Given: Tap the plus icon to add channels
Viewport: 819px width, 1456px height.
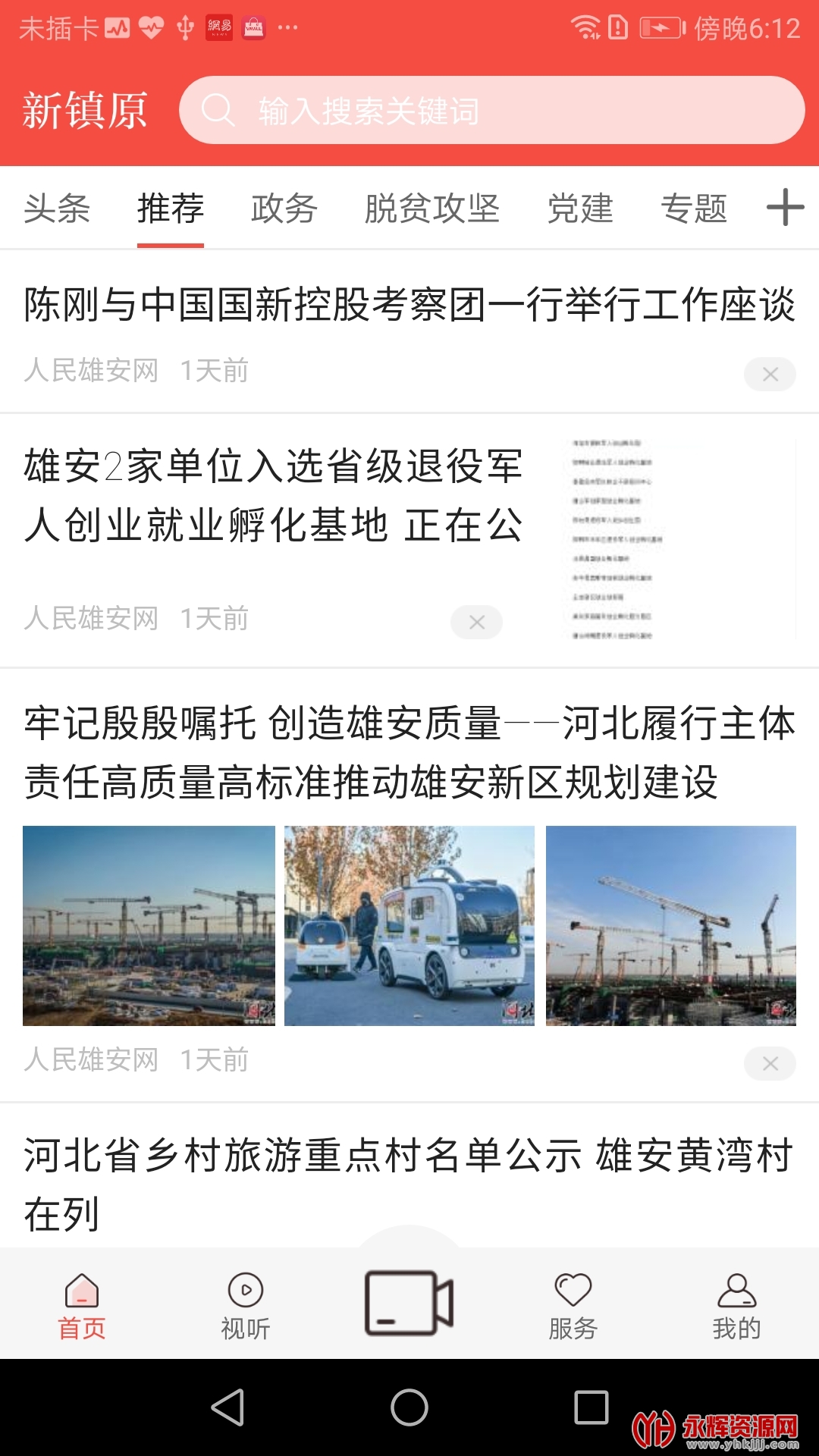Looking at the screenshot, I should point(785,207).
